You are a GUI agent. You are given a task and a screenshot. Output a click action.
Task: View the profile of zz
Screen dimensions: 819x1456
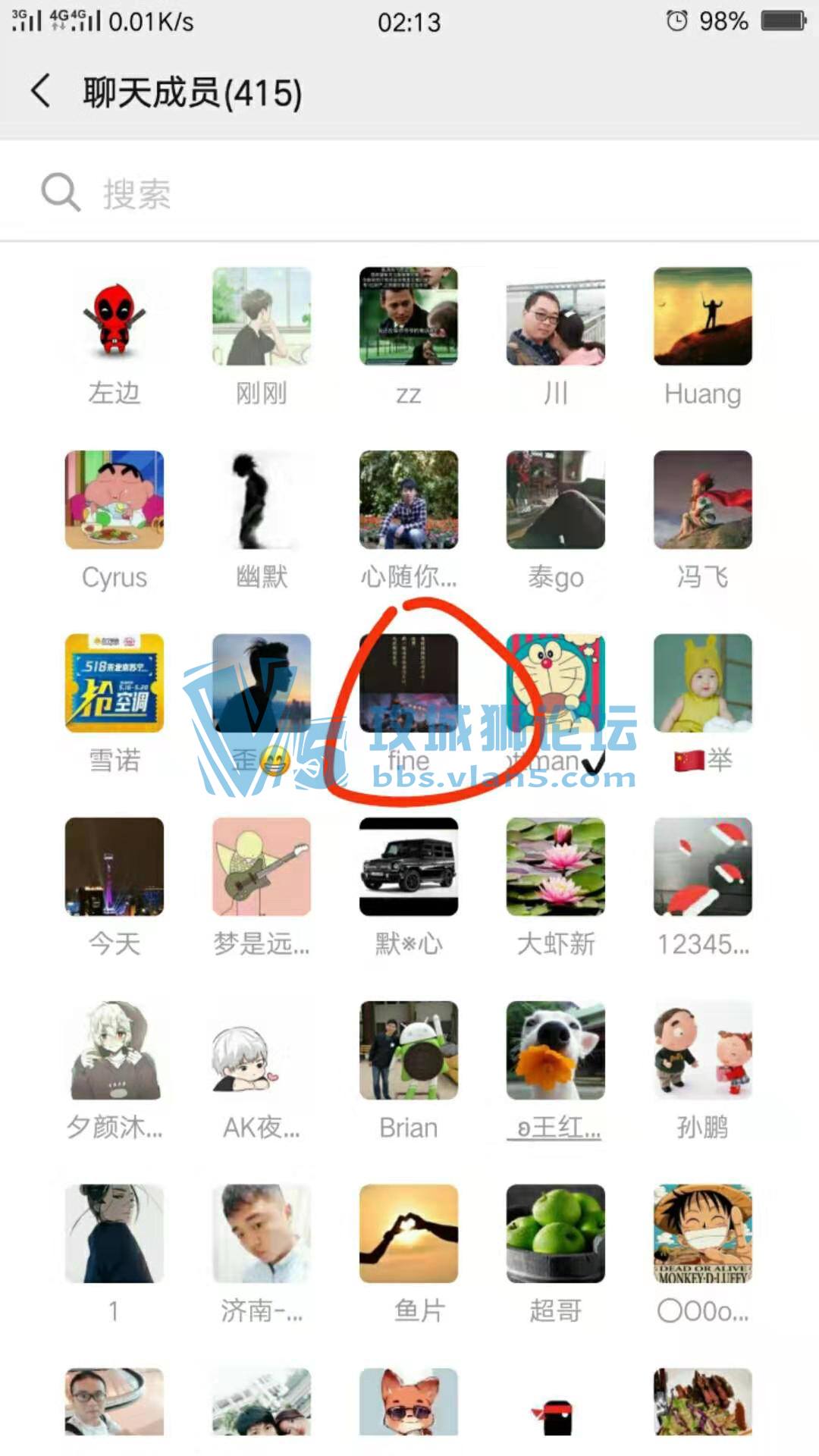[x=408, y=316]
